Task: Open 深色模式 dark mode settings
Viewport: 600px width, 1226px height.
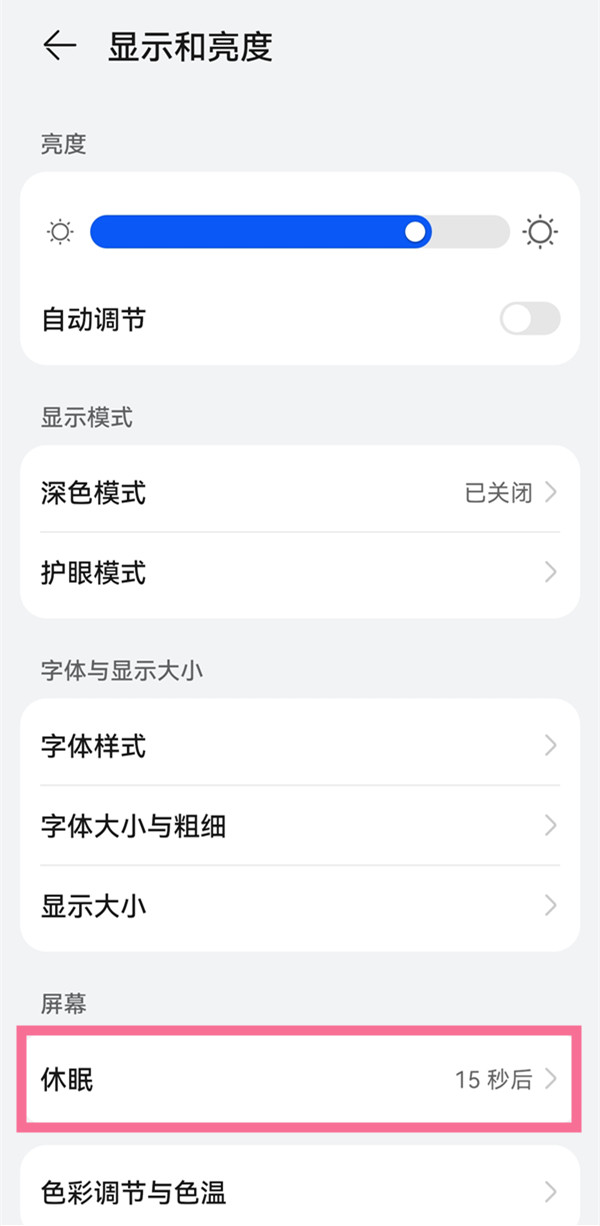Action: tap(300, 492)
